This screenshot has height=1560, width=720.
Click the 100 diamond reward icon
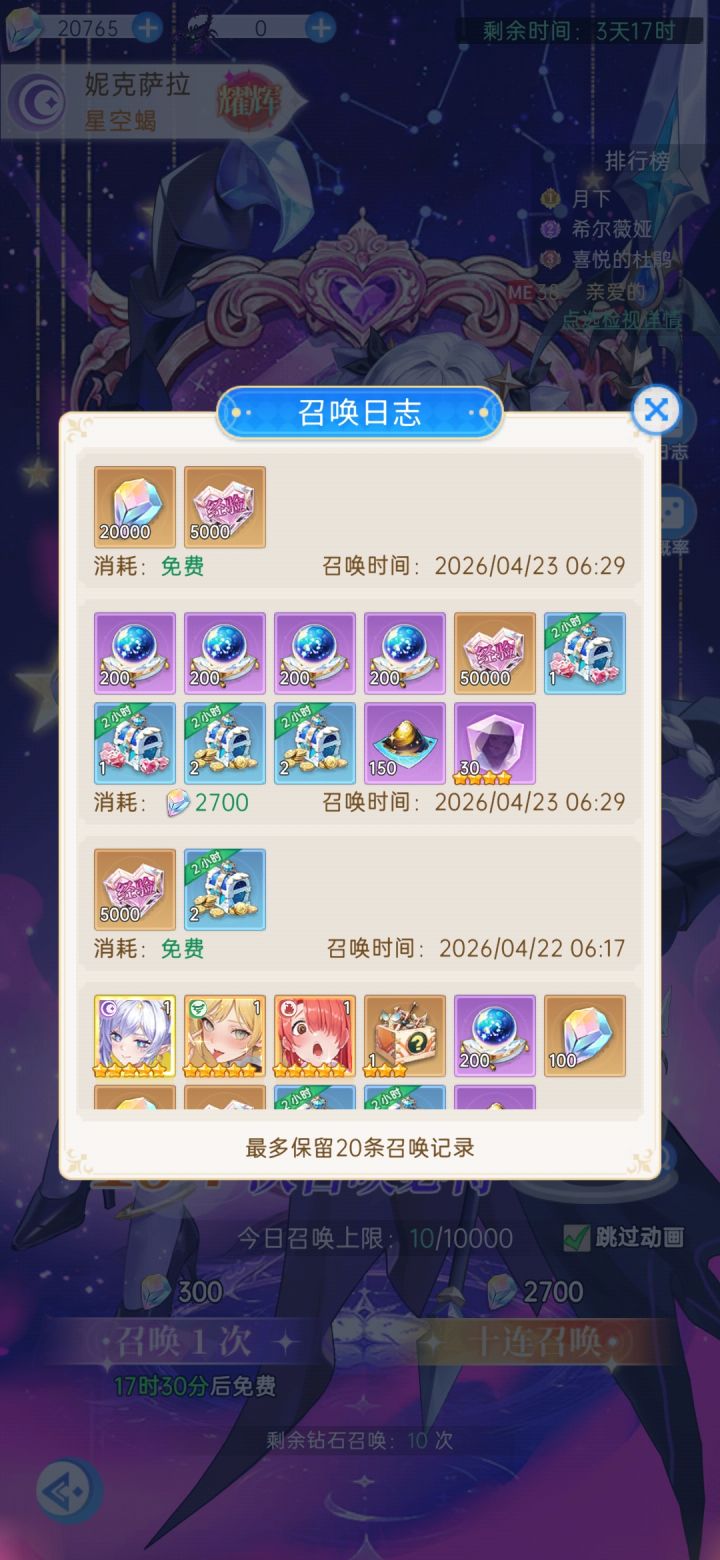584,1036
